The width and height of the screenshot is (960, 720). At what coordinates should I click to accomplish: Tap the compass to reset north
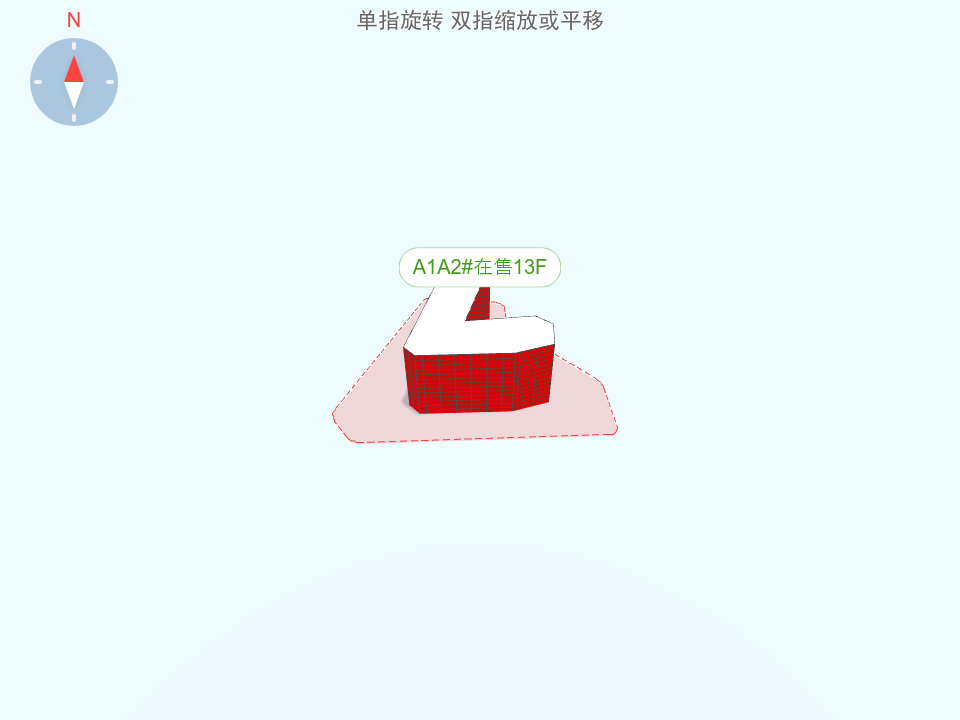point(74,82)
